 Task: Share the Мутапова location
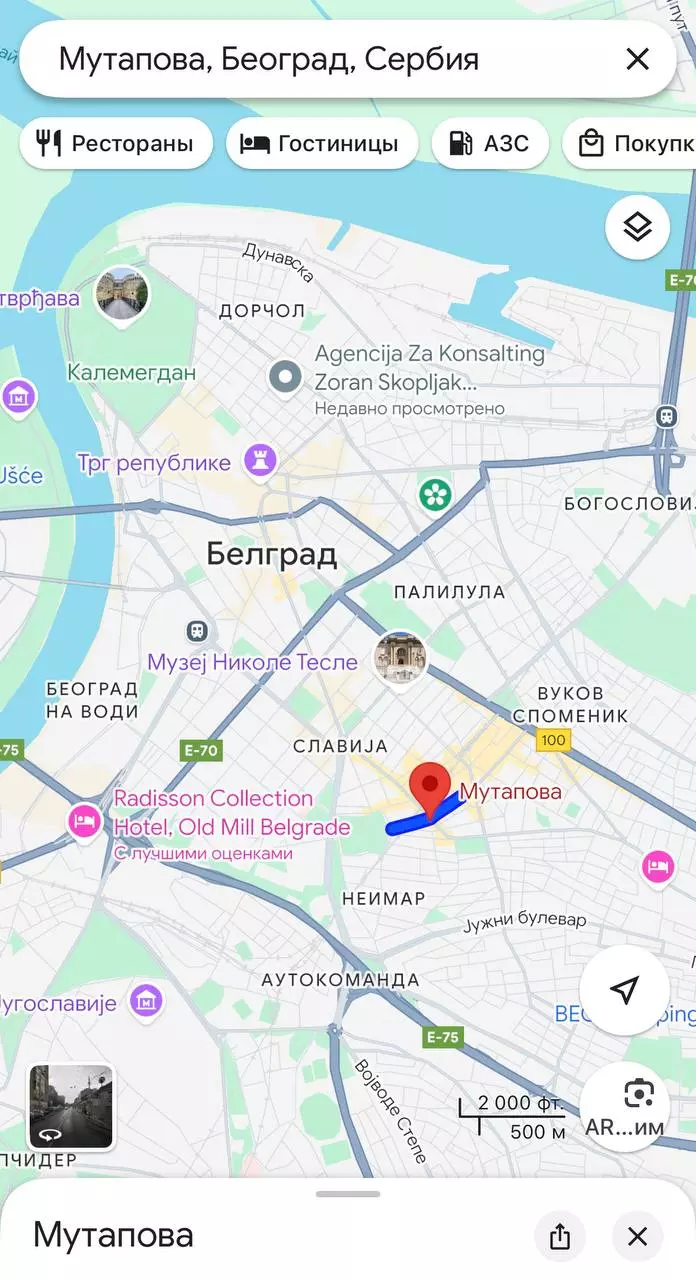tap(560, 1236)
